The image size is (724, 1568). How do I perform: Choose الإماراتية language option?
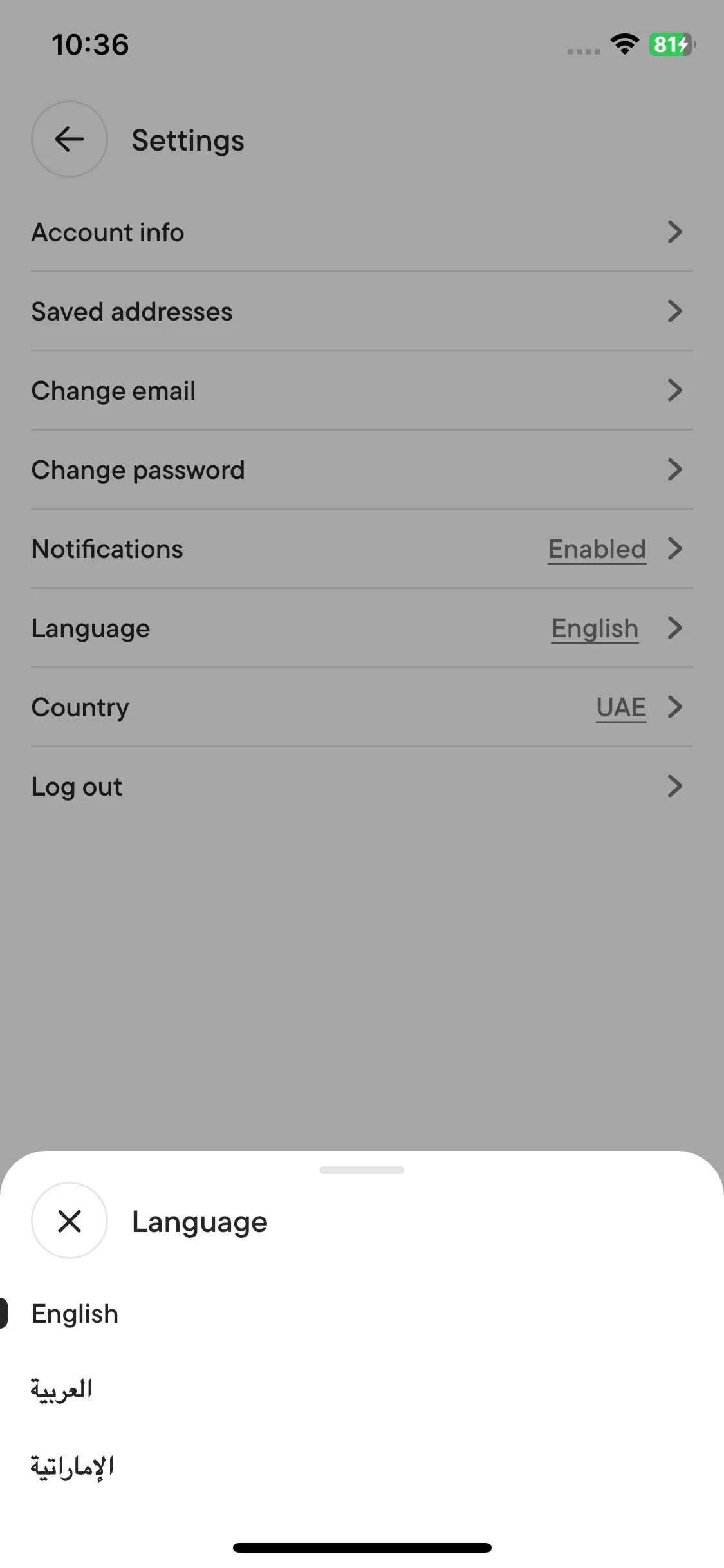click(362, 1467)
